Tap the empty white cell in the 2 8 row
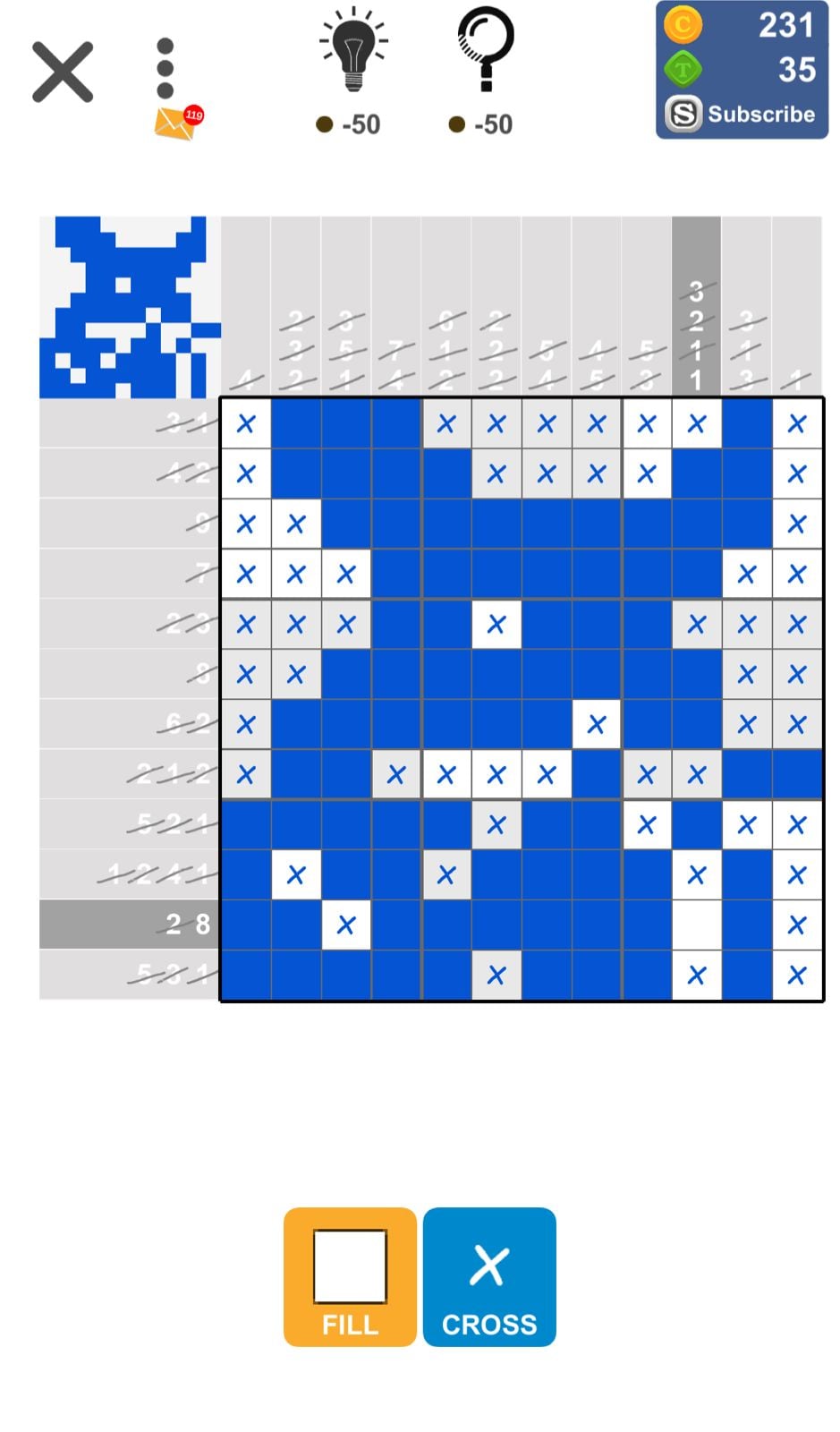The width and height of the screenshot is (840, 1432). click(x=696, y=925)
